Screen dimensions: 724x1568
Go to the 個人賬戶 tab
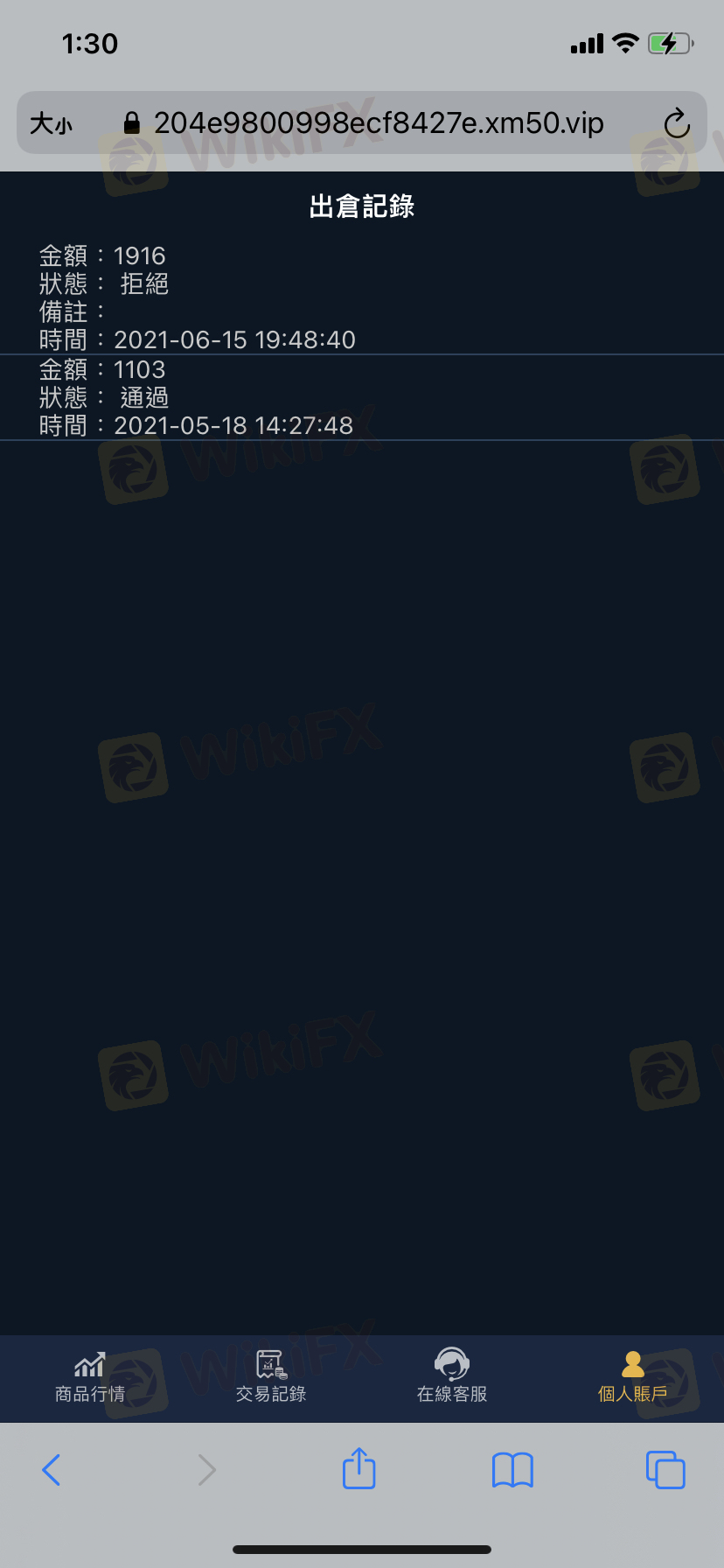point(632,1377)
